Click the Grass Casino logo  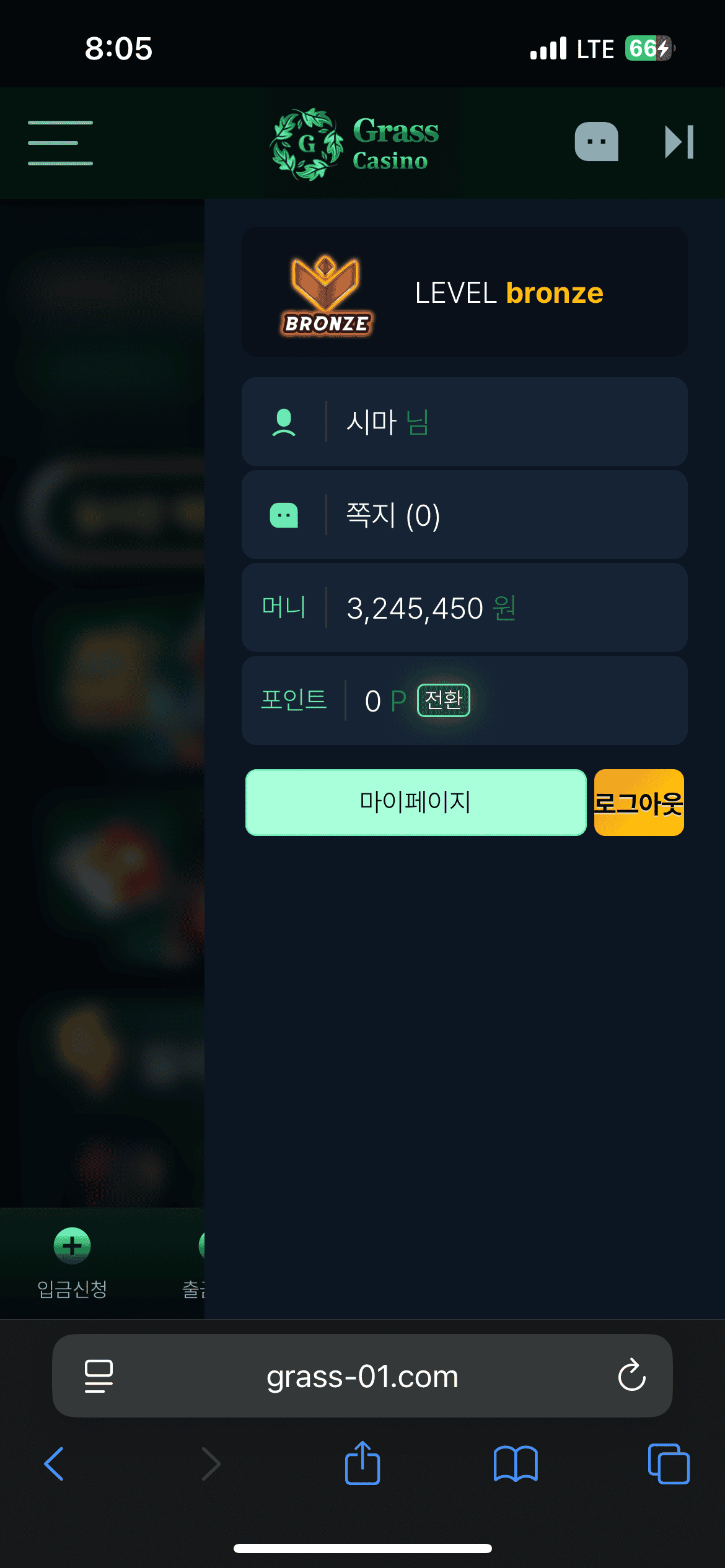click(x=353, y=142)
